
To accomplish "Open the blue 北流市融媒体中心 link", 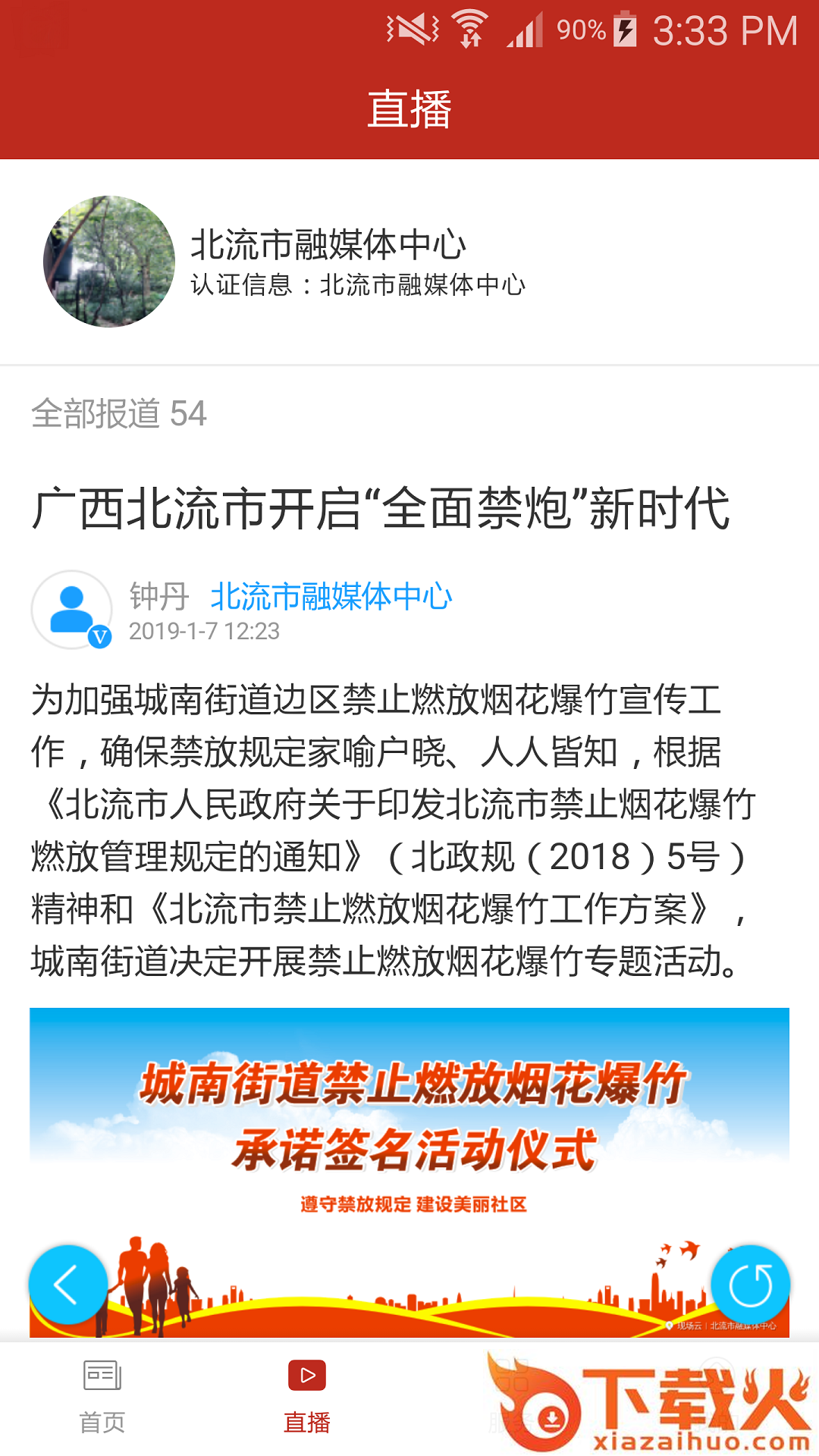I will 331,597.
